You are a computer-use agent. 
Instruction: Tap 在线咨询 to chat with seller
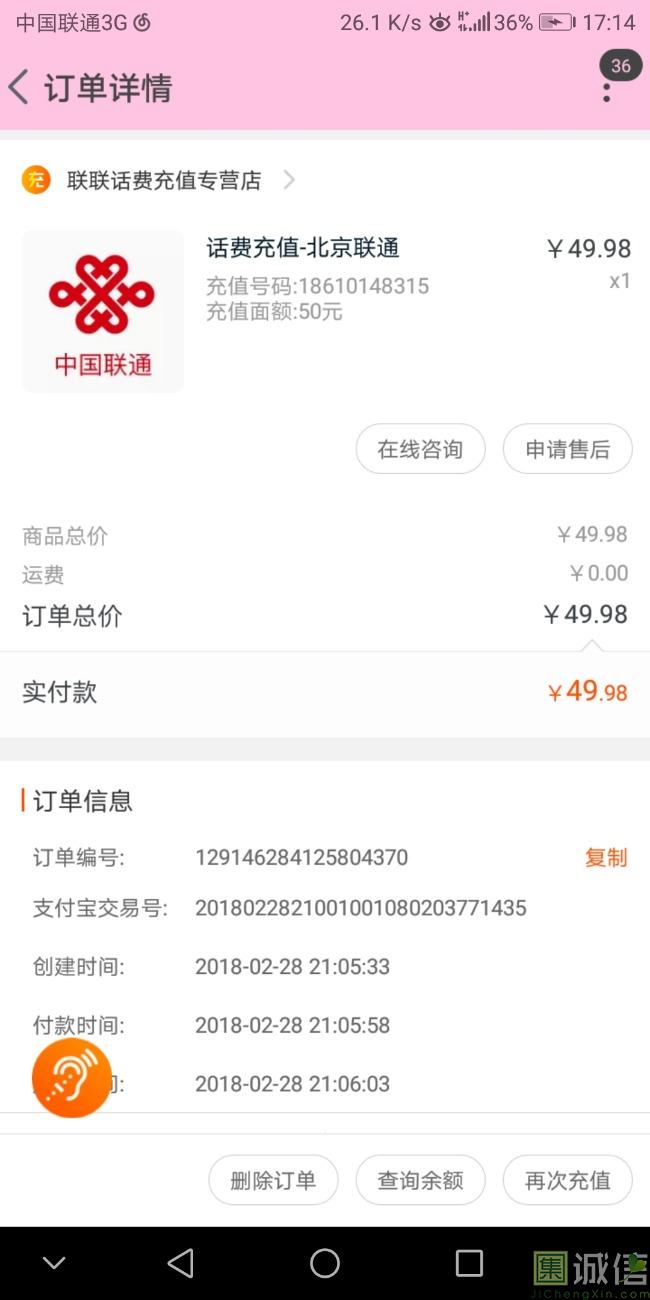[x=420, y=450]
